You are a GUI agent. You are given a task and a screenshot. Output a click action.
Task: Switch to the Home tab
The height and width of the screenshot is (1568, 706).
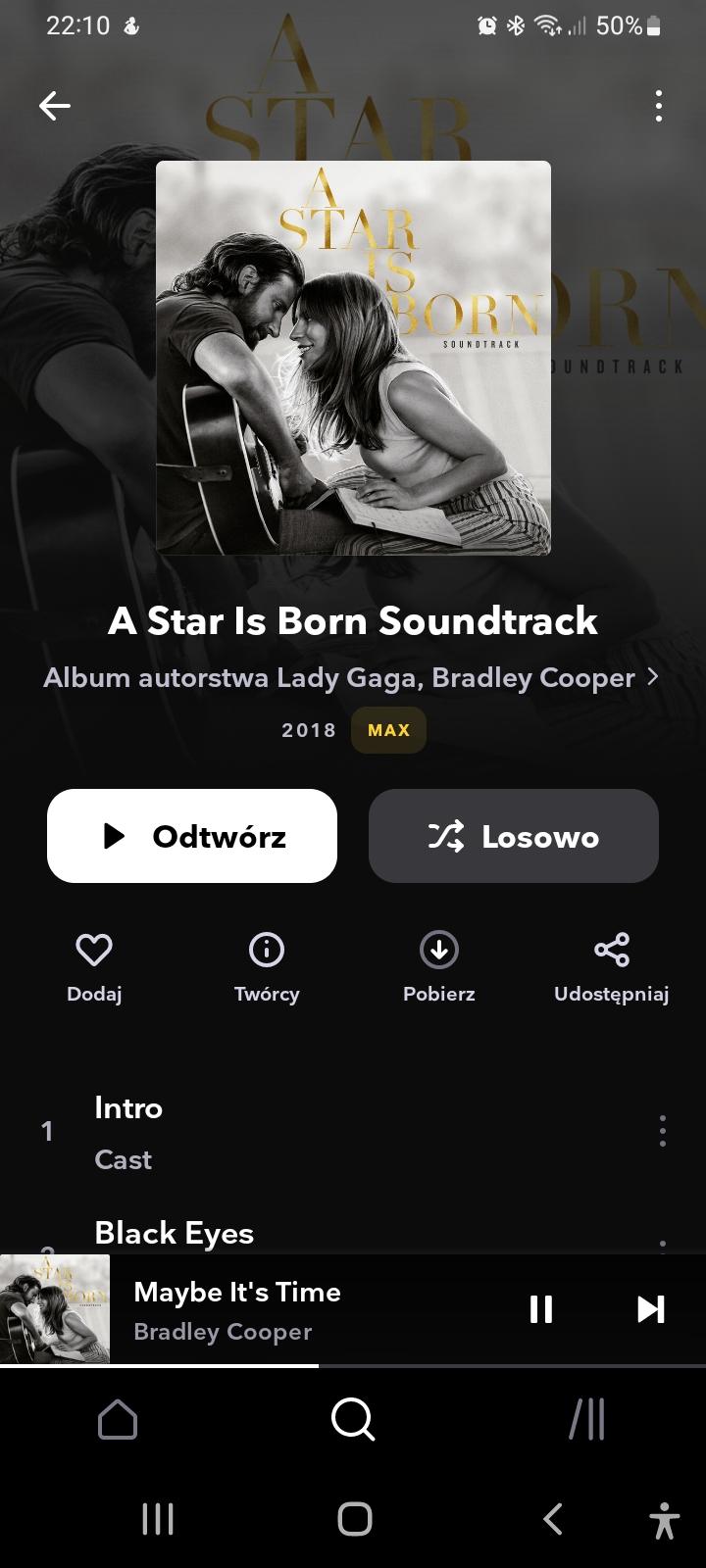(118, 1419)
